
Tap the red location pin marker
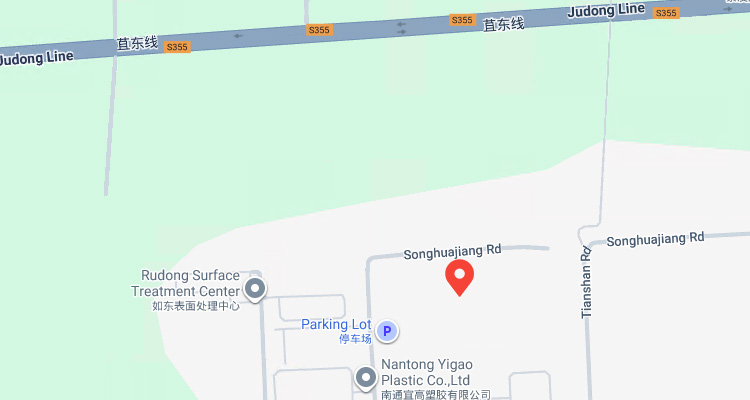point(459,275)
